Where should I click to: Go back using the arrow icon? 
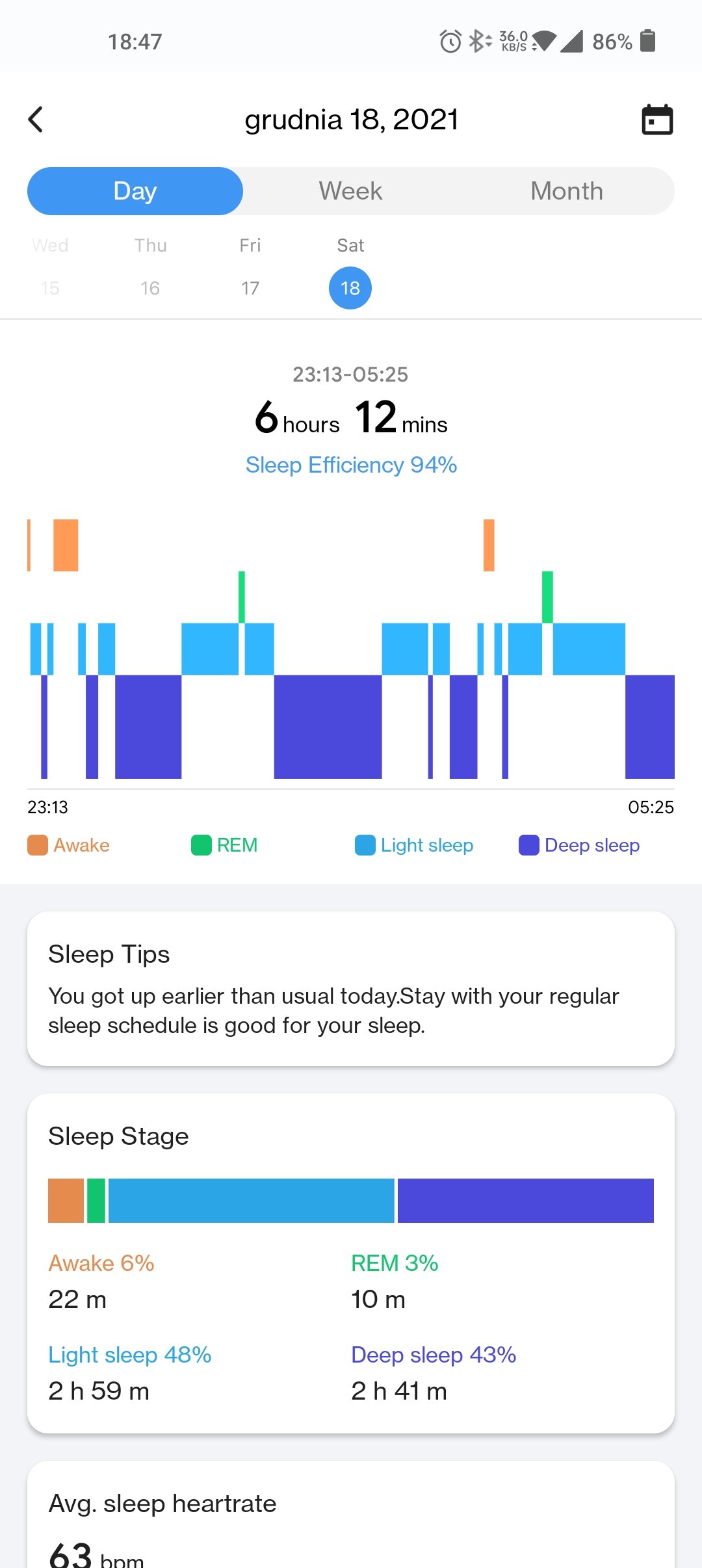tap(36, 120)
